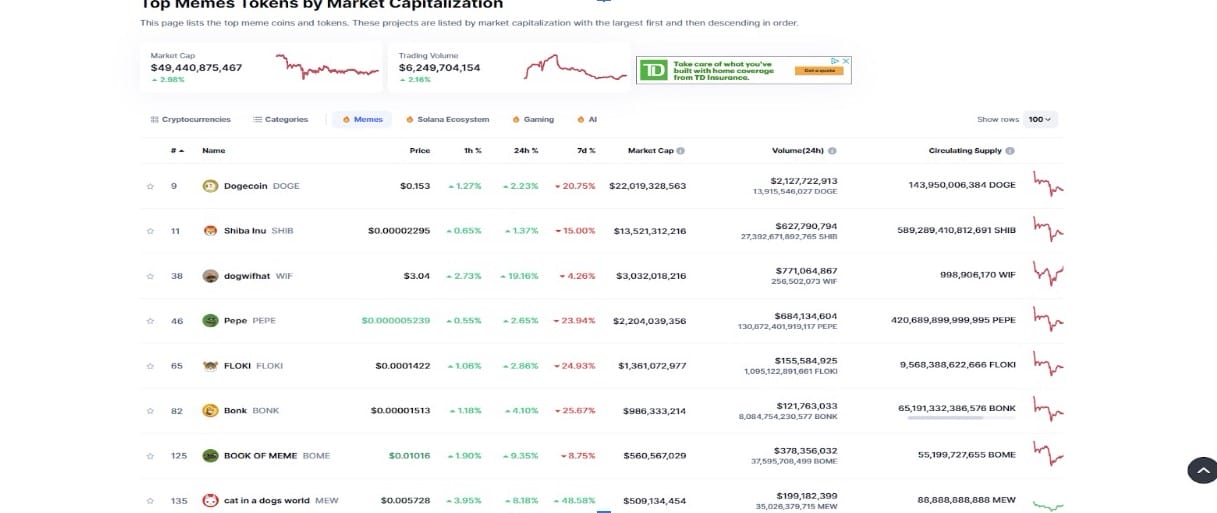Viewport: 1217px width, 513px height.
Task: Open BOOK OF MEME details
Action: tap(260, 456)
